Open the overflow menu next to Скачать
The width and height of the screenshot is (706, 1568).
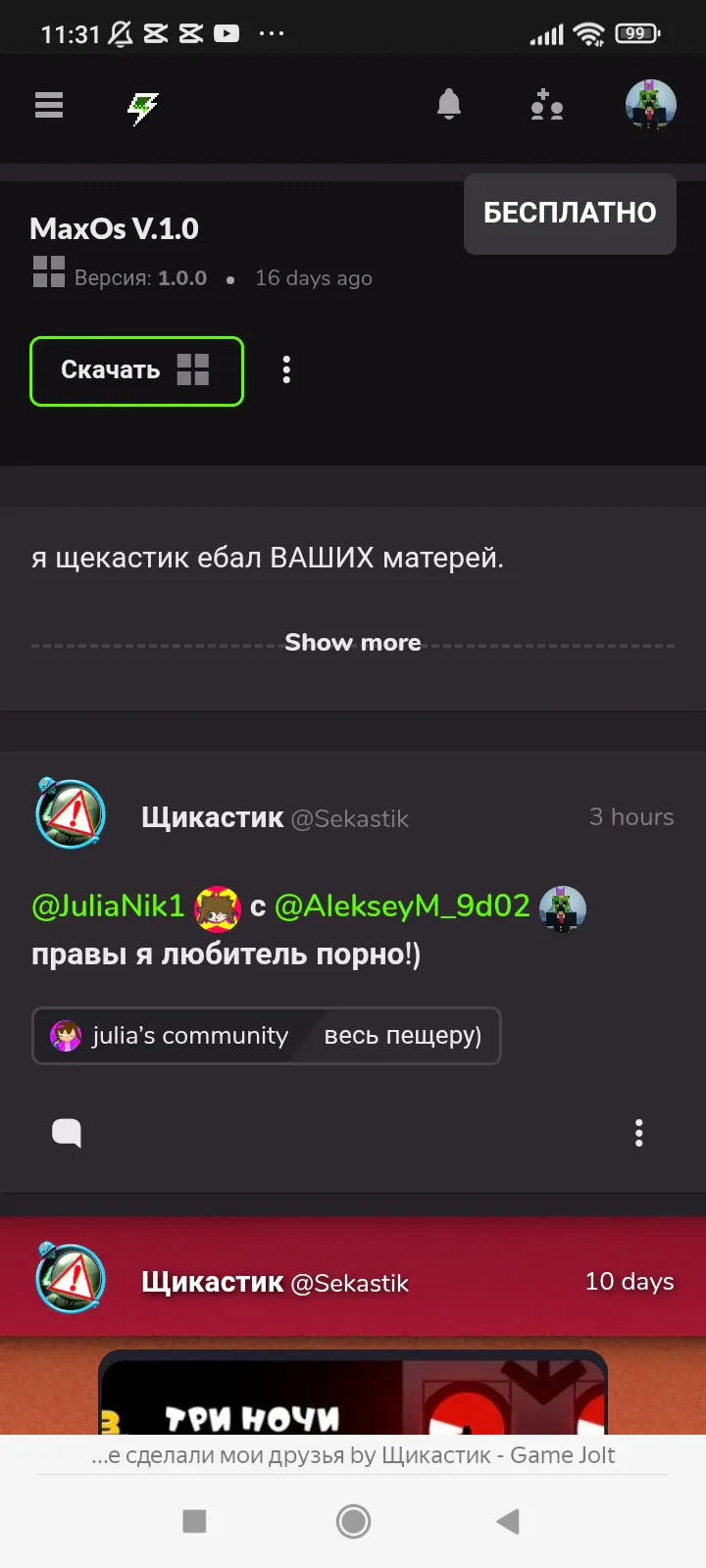pyautogui.click(x=286, y=369)
